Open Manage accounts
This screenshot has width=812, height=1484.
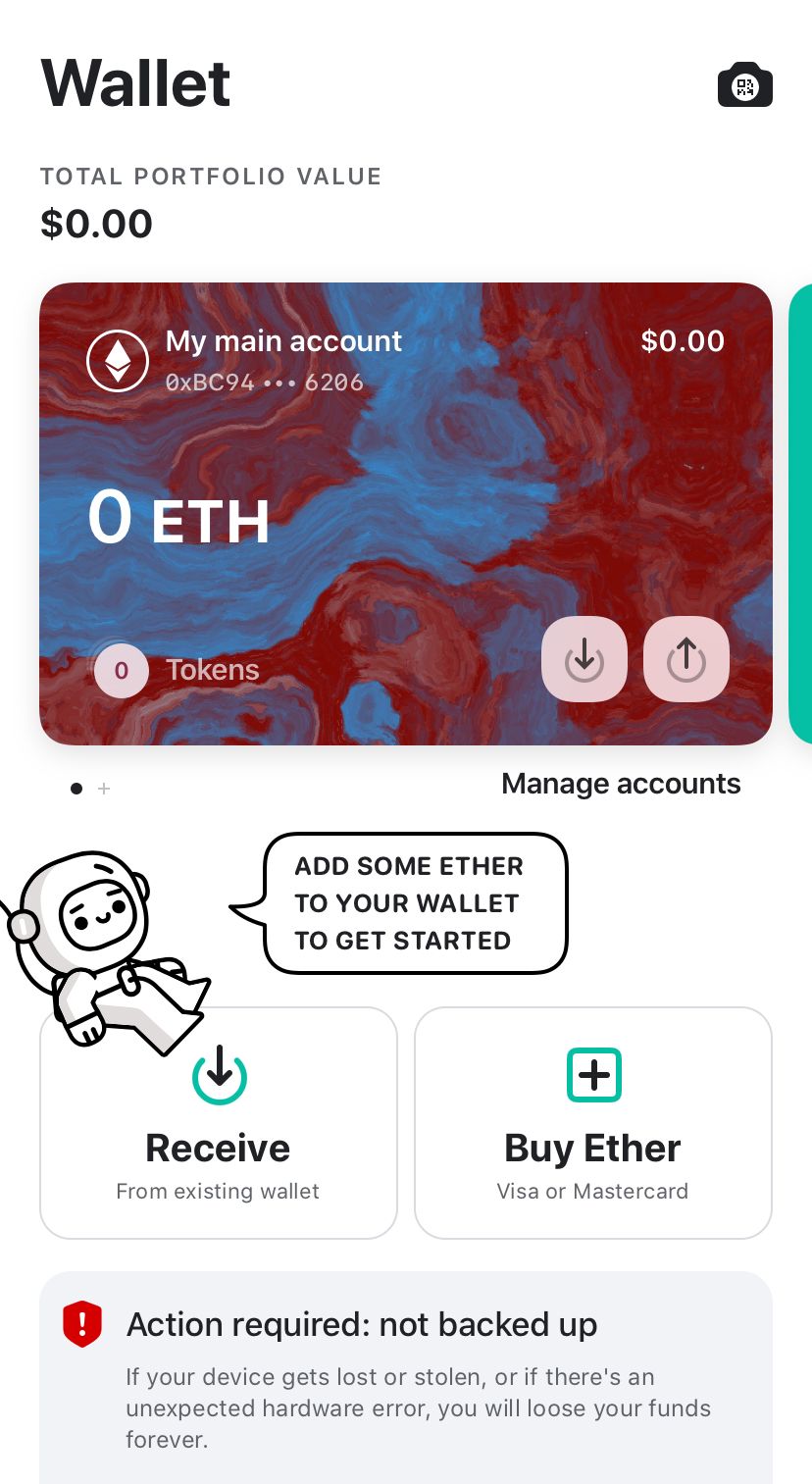[x=621, y=784]
